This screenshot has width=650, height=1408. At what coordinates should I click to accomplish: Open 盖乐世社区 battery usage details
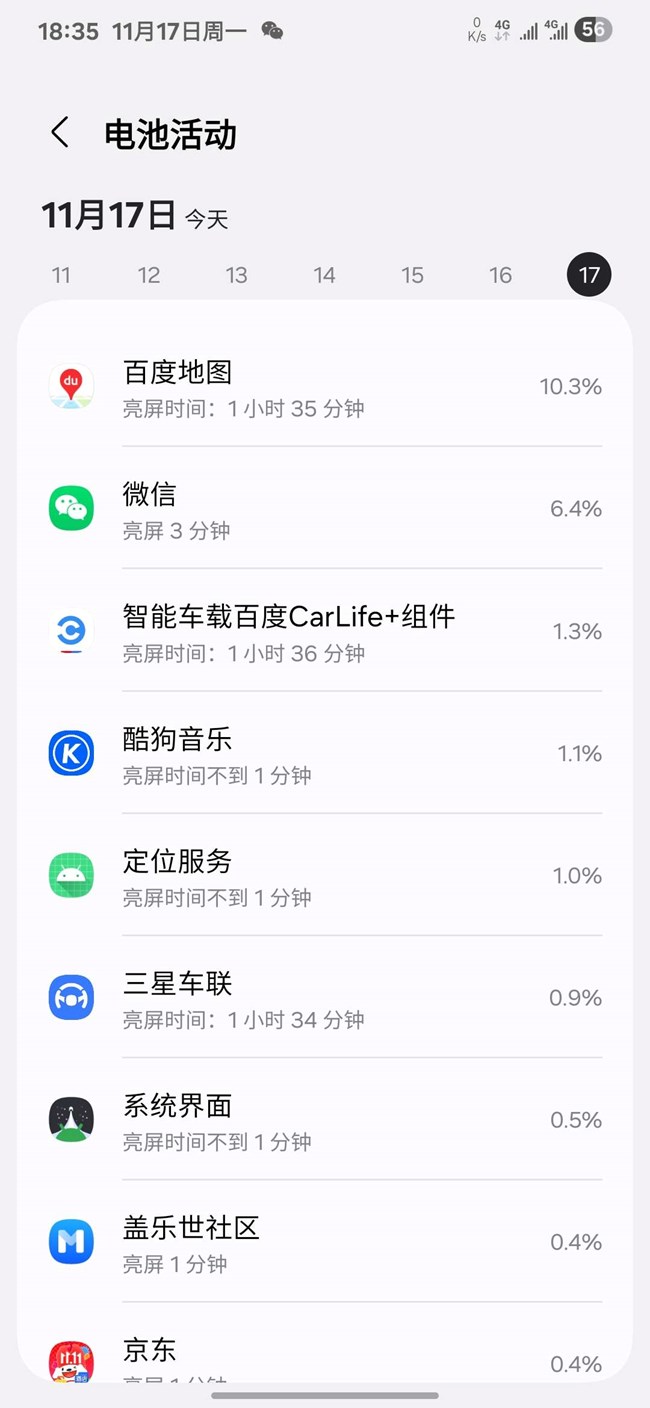pos(325,1242)
